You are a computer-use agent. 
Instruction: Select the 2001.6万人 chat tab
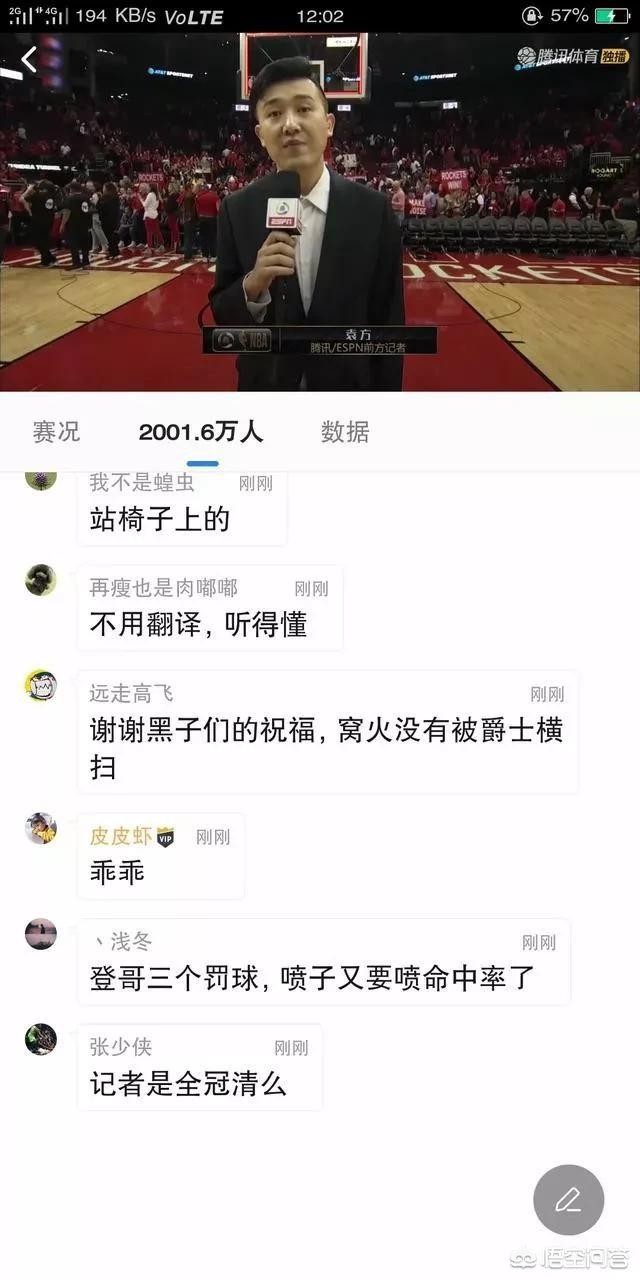pos(201,432)
